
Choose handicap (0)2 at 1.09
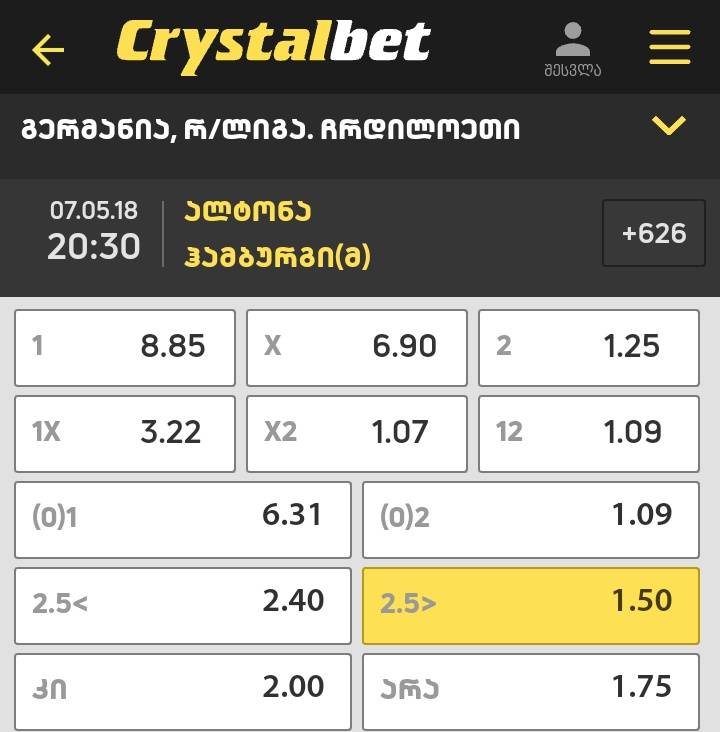click(530, 519)
